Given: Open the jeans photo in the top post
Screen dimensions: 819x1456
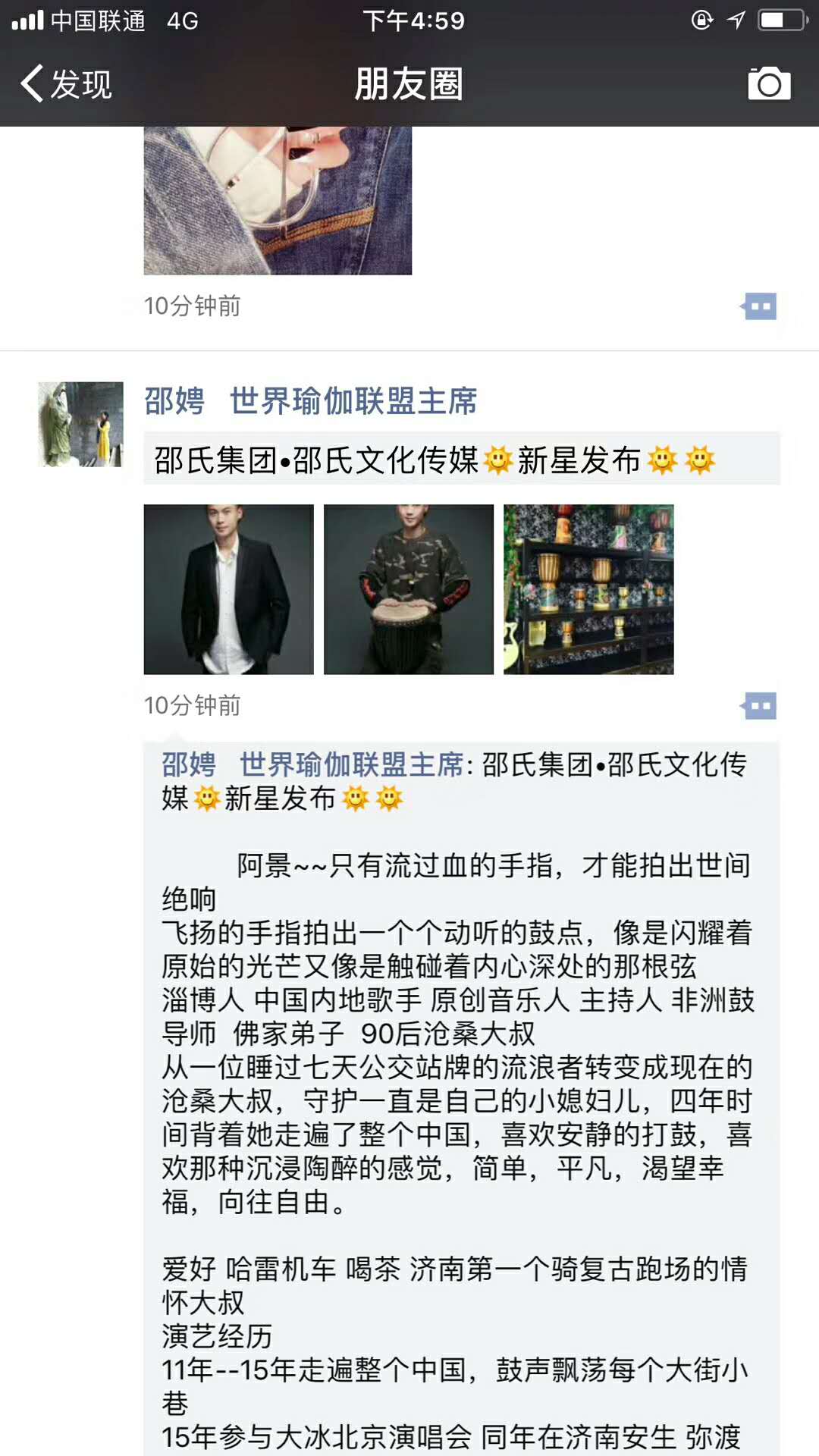Looking at the screenshot, I should point(278,200).
